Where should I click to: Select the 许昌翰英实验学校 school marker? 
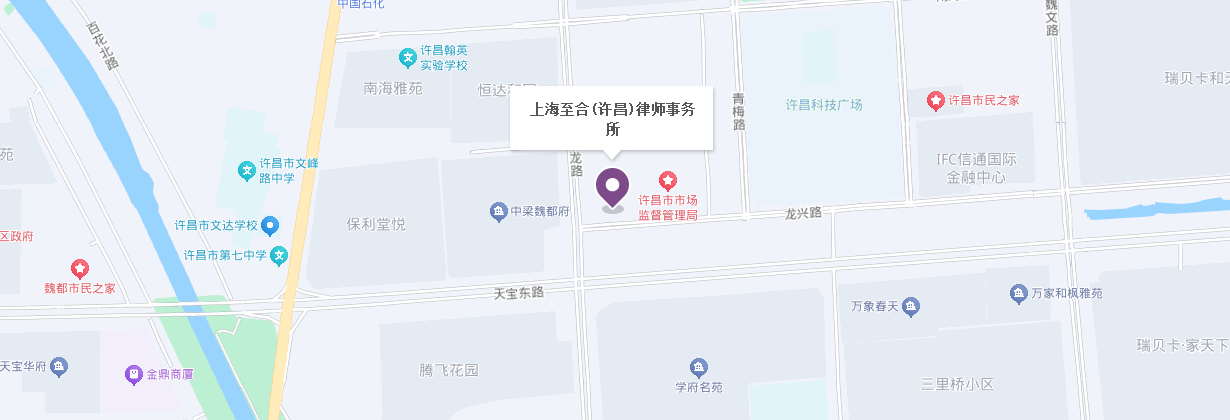[407, 58]
